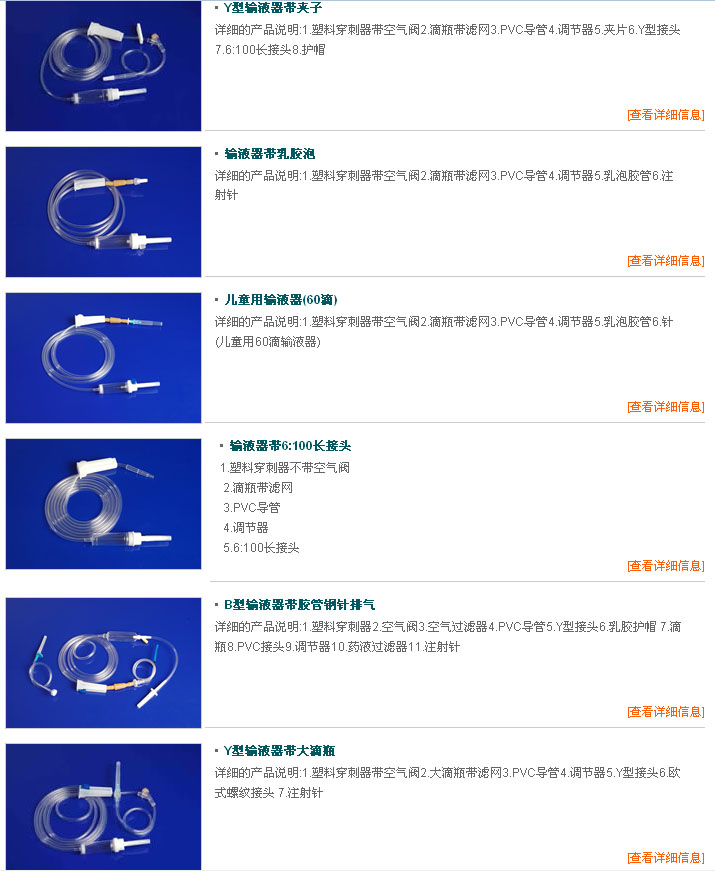This screenshot has height=872, width=715.
Task: Open product image of 输液器带乳胶泡
Action: [x=103, y=212]
